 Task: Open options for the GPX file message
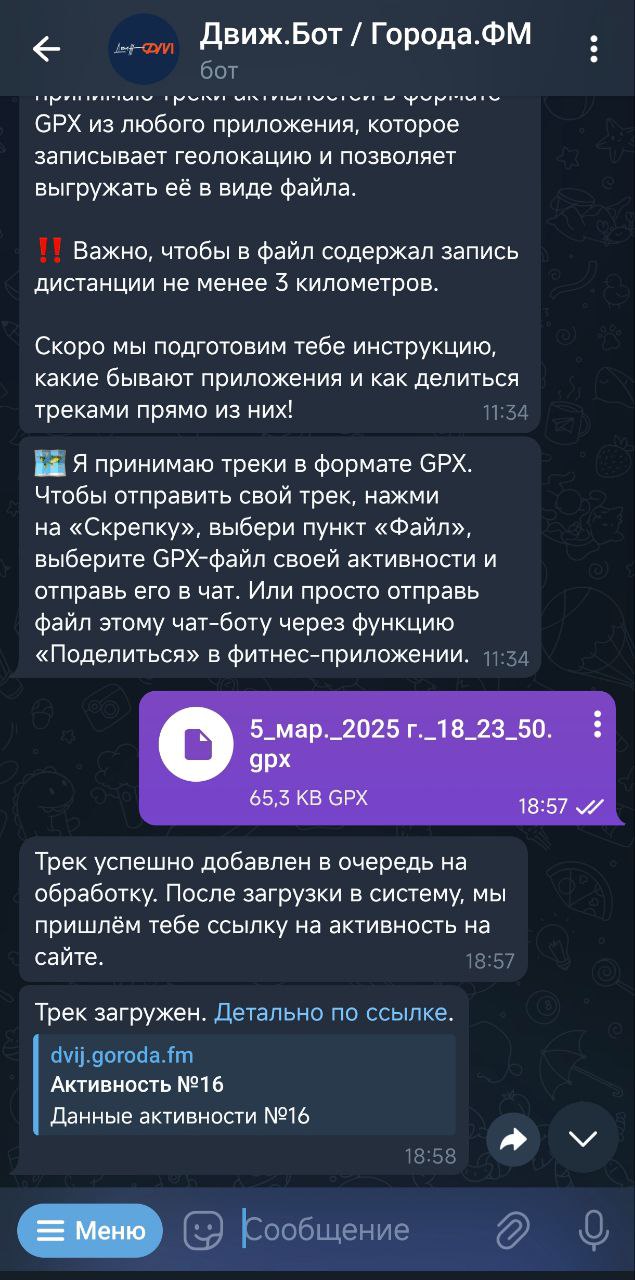tap(596, 725)
